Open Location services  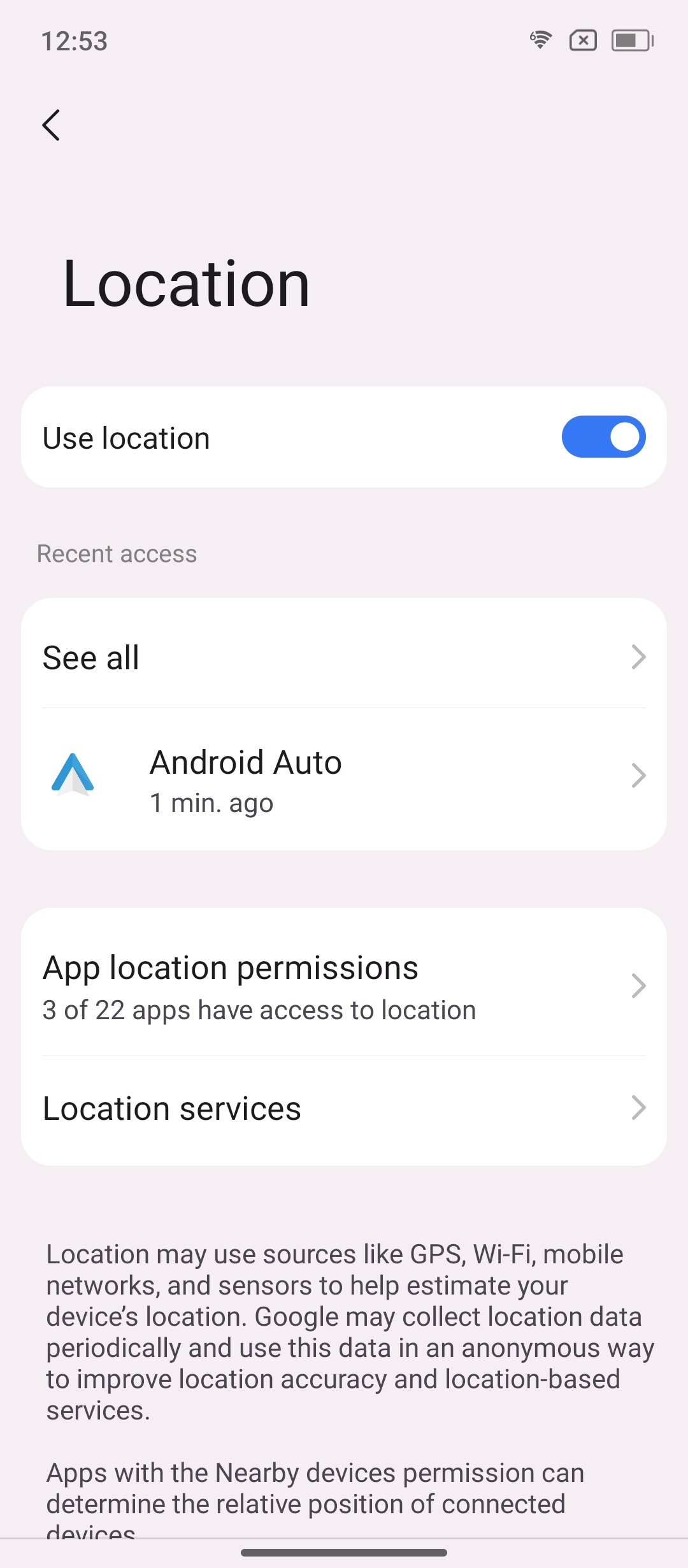(x=344, y=1109)
